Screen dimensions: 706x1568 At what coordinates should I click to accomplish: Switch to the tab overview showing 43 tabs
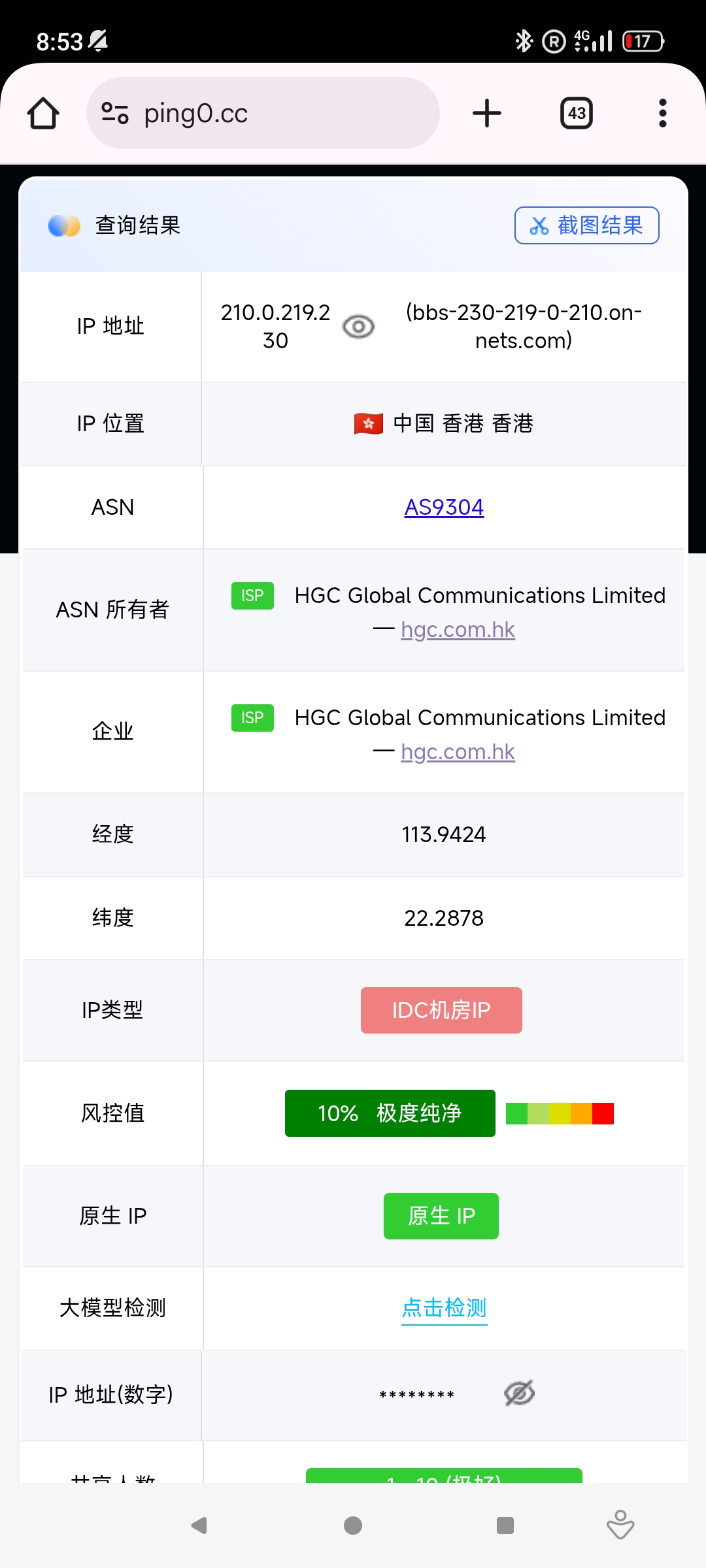575,112
